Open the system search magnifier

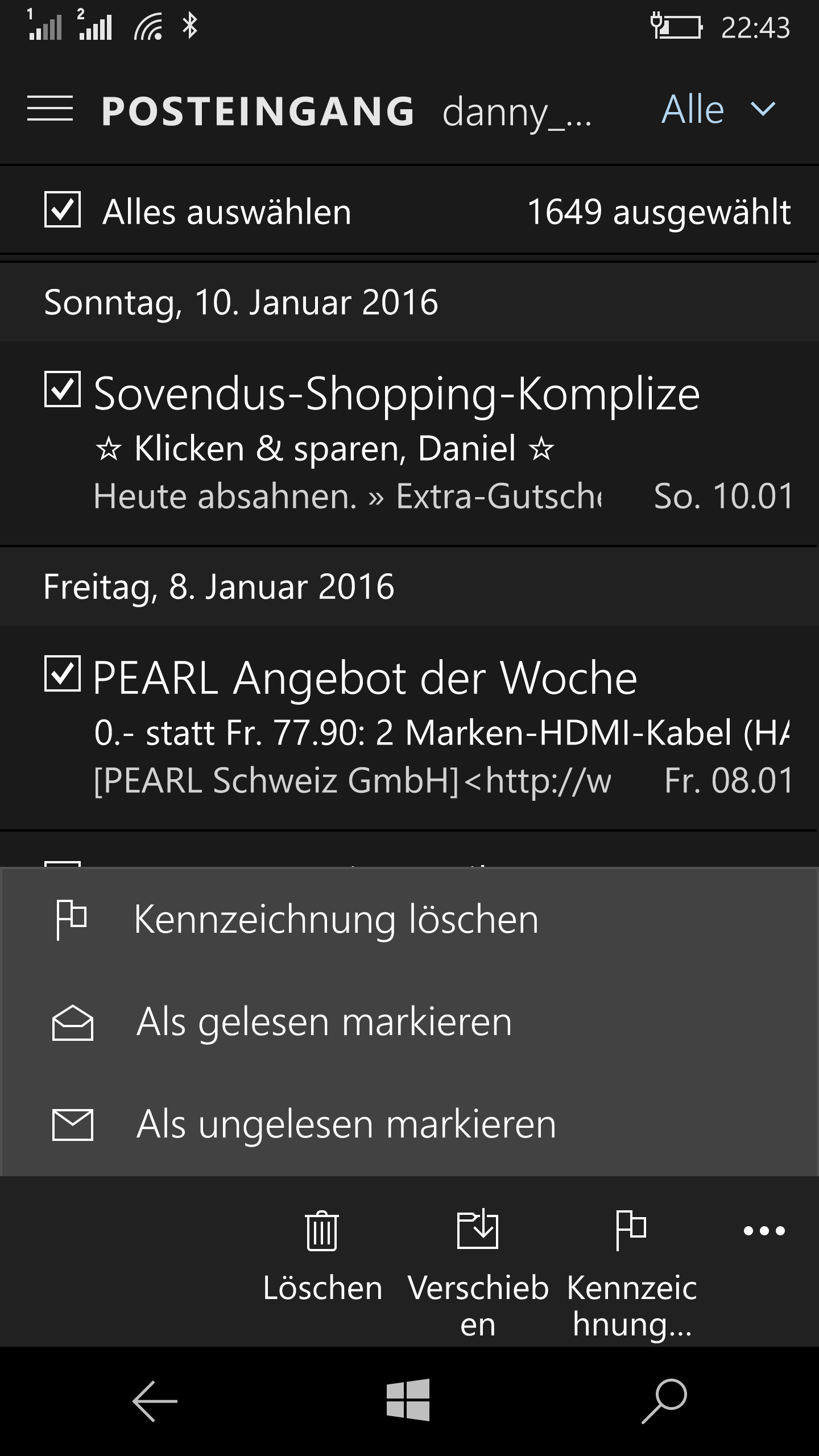664,1401
